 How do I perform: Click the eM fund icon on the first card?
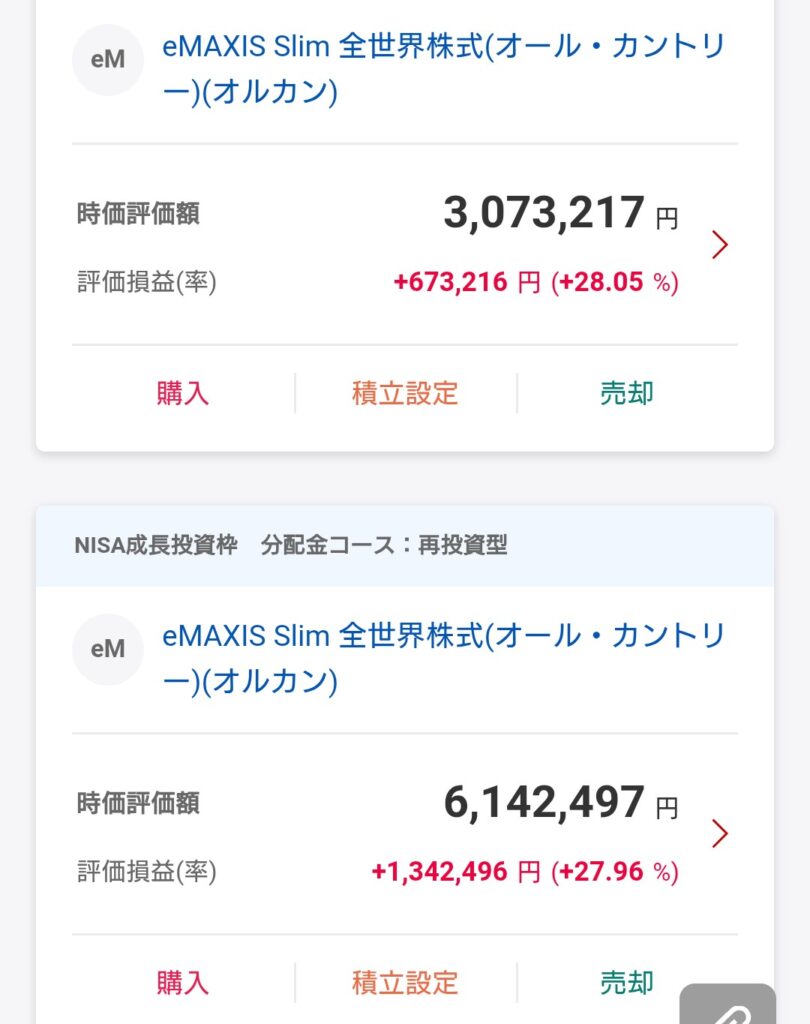tap(107, 59)
